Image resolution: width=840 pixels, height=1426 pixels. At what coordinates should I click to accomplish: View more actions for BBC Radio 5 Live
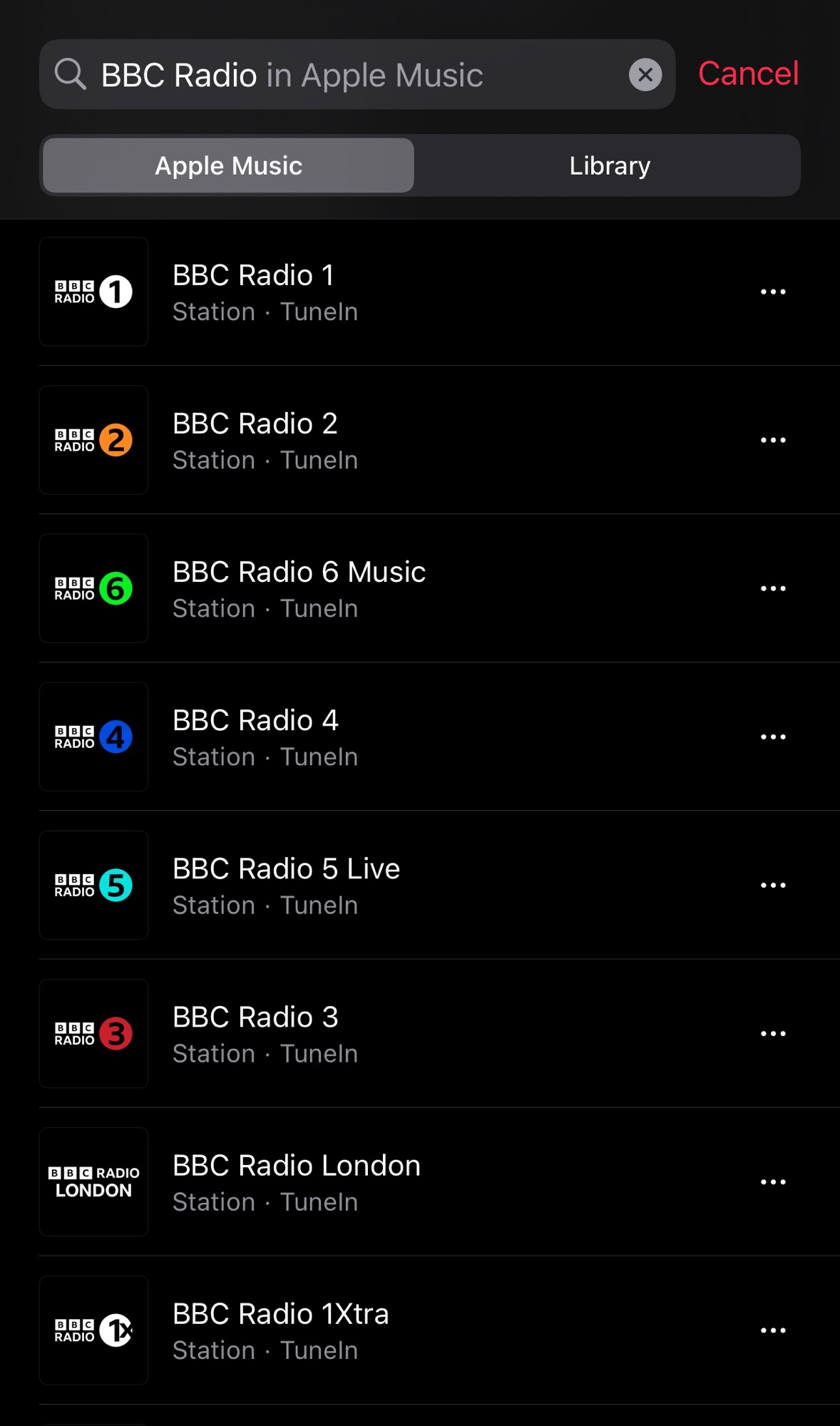pyautogui.click(x=773, y=885)
